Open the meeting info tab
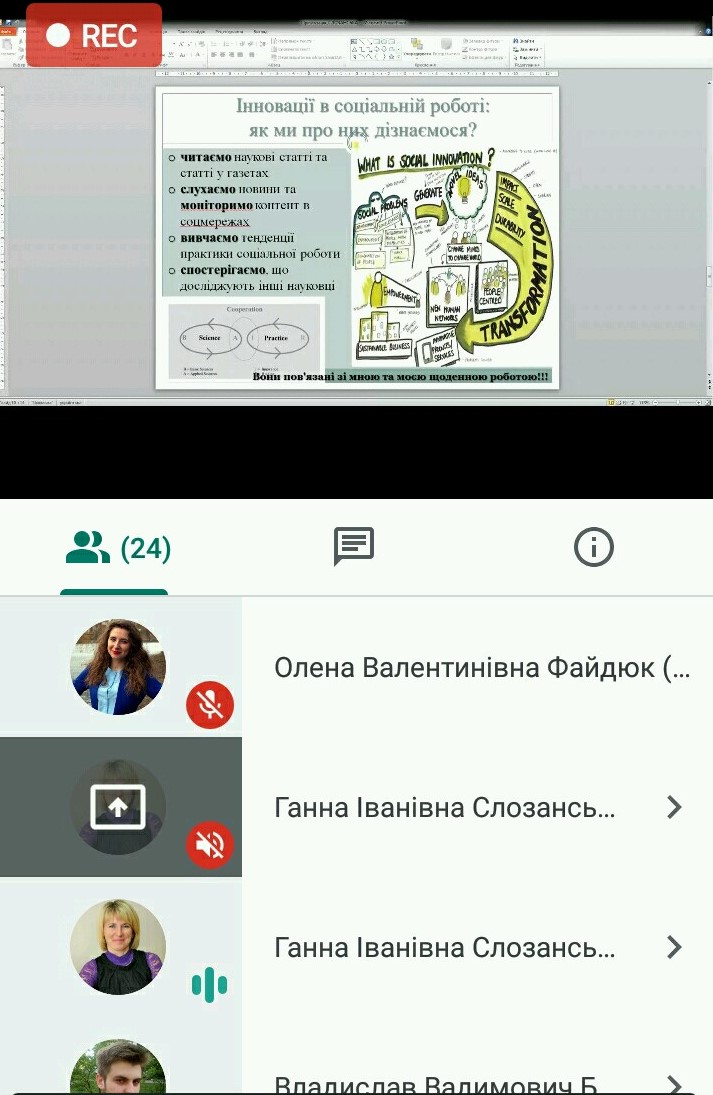Viewport: 713px width, 1095px height. click(x=593, y=547)
